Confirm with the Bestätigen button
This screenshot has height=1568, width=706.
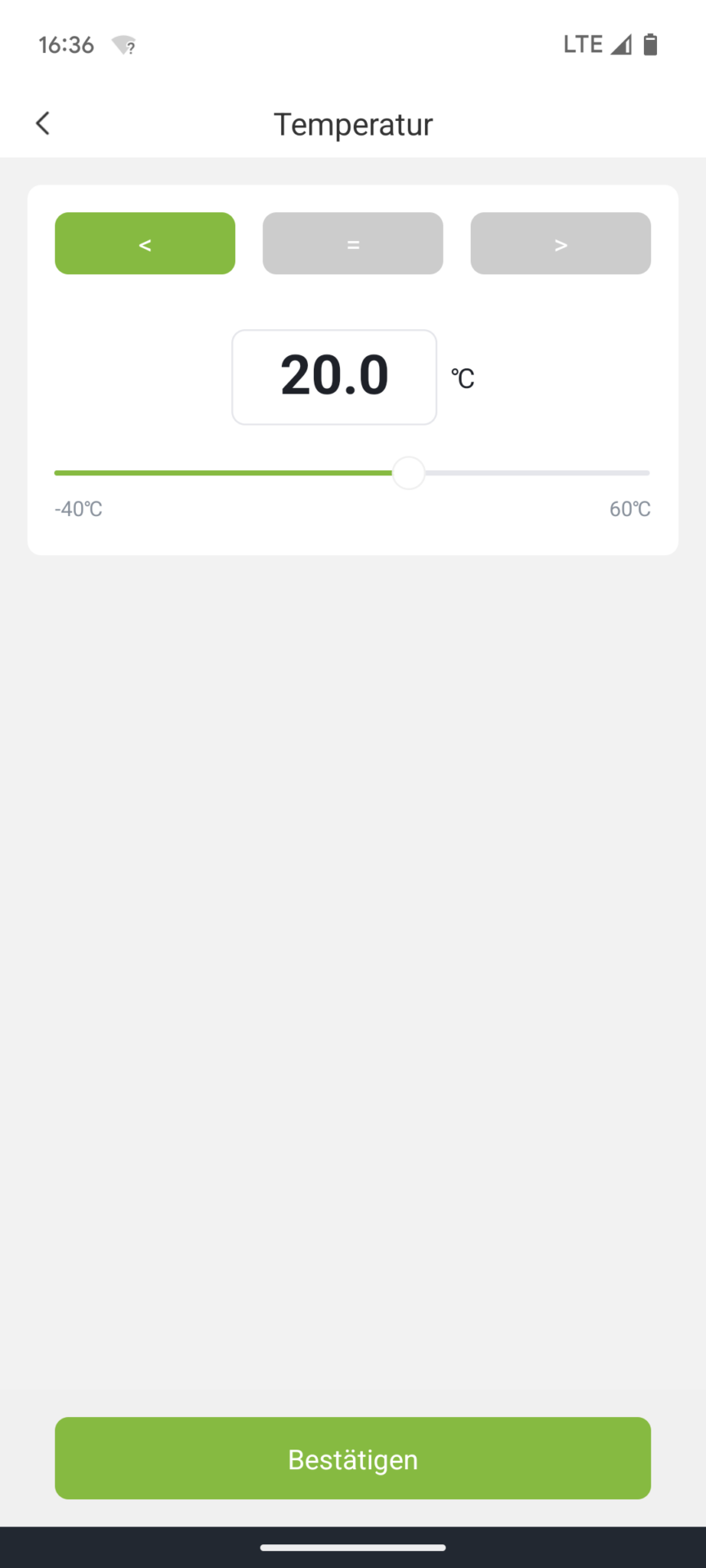point(353,1458)
